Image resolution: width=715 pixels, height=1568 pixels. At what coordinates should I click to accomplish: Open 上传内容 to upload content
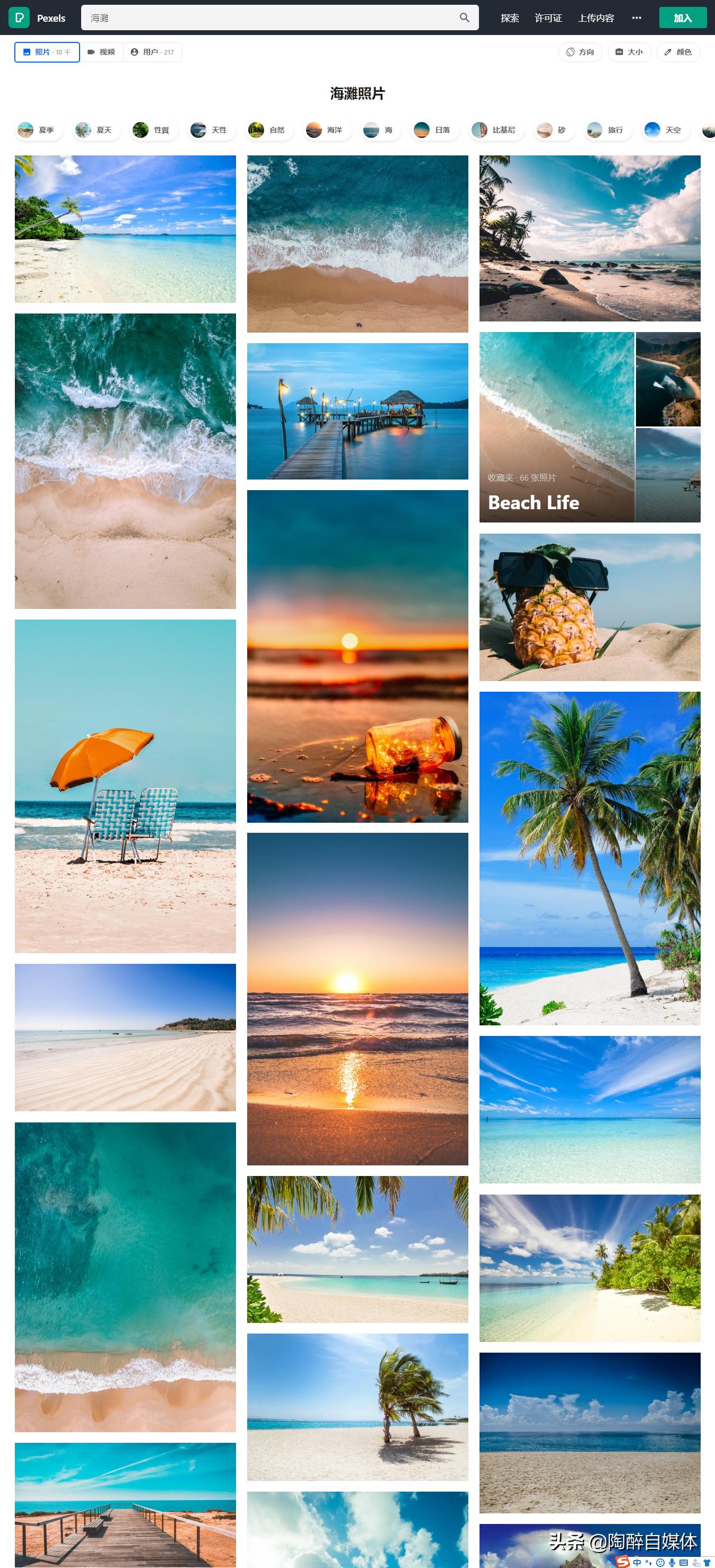(596, 18)
